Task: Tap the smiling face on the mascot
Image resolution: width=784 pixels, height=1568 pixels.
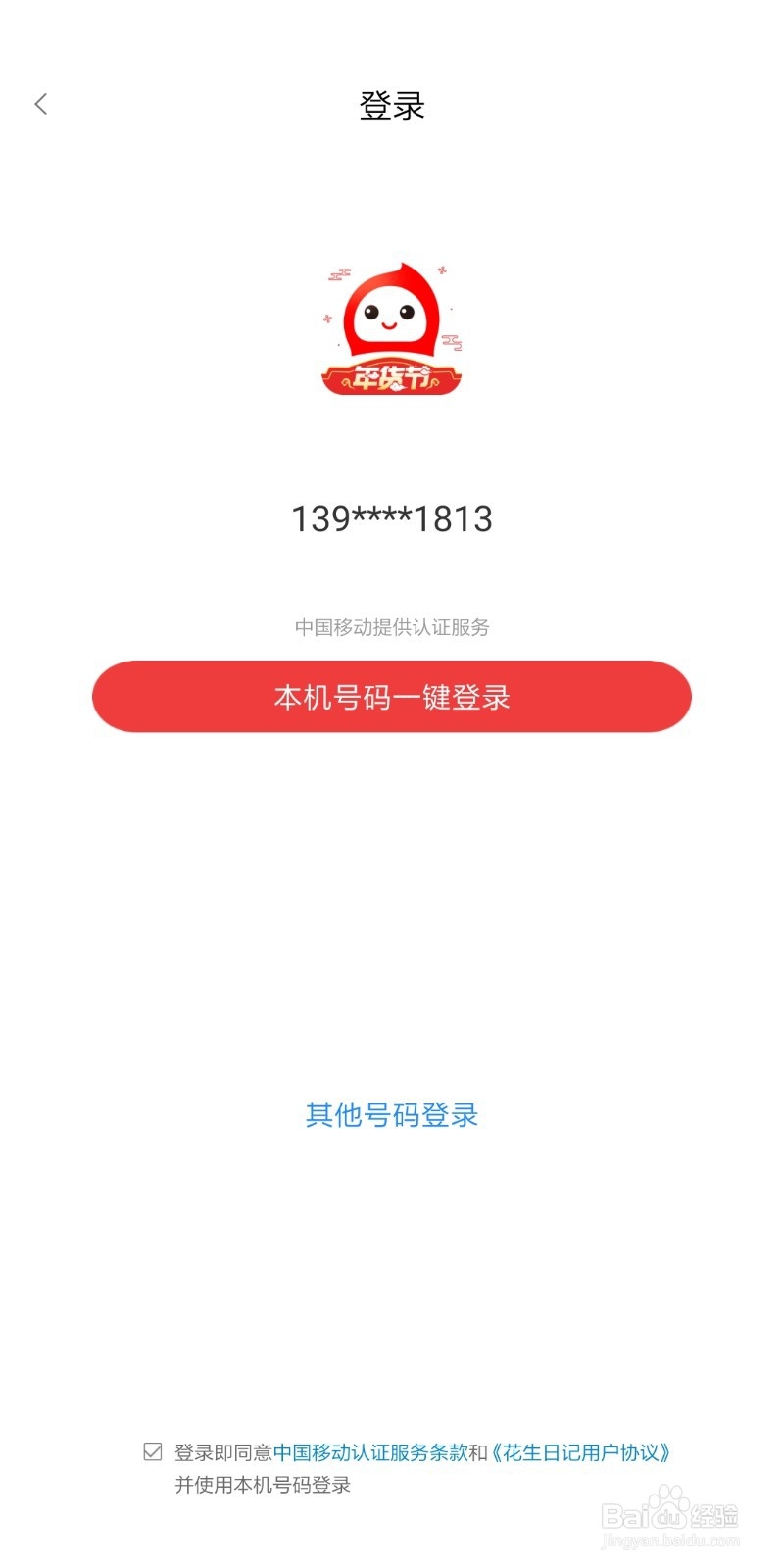Action: click(x=391, y=318)
